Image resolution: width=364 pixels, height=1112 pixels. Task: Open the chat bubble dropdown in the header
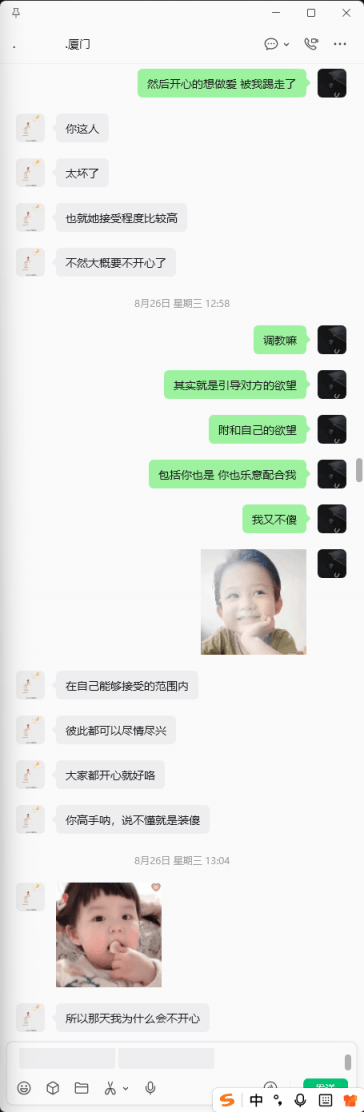(x=277, y=44)
